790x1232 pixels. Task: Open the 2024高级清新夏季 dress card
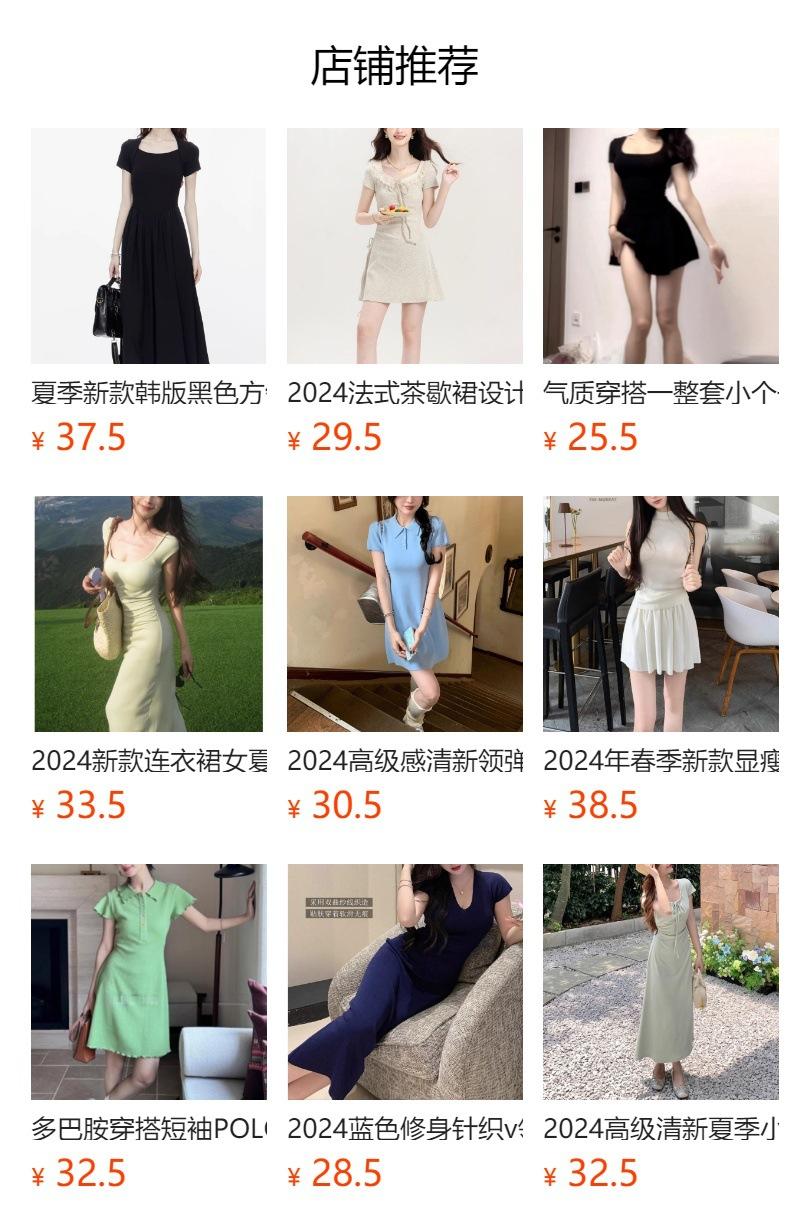660,982
